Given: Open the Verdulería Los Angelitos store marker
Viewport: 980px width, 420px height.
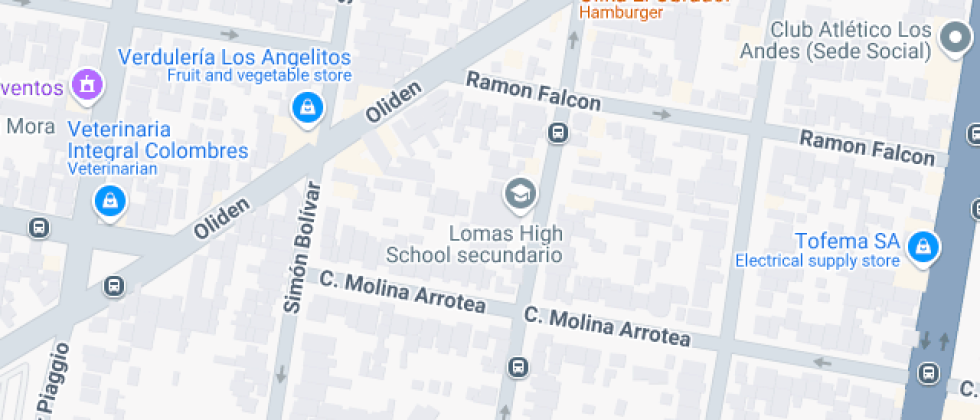Looking at the screenshot, I should [x=306, y=106].
